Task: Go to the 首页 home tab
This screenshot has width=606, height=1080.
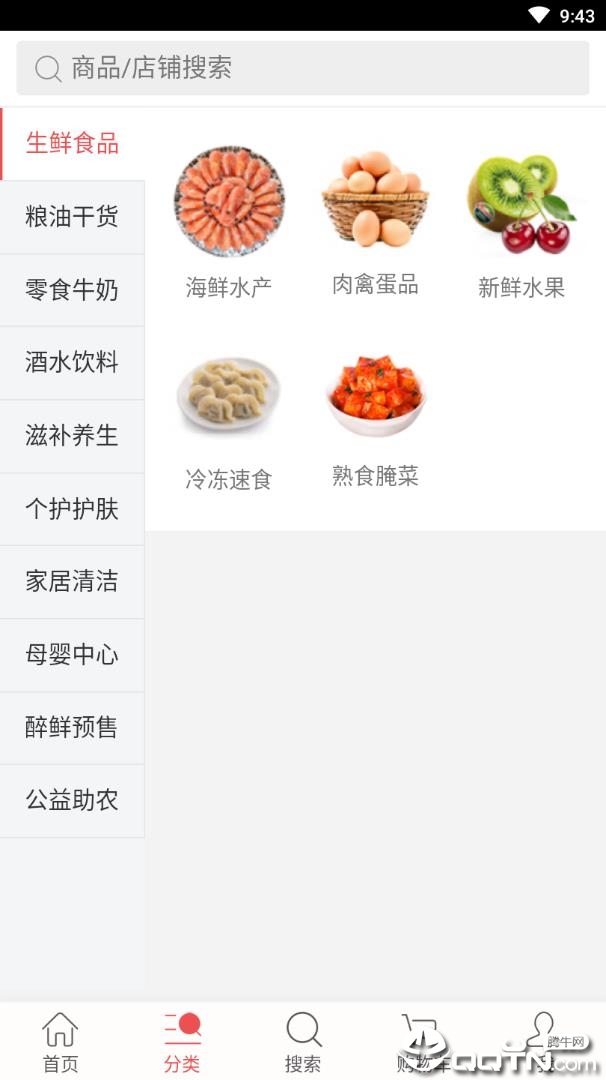Action: pyautogui.click(x=60, y=1042)
